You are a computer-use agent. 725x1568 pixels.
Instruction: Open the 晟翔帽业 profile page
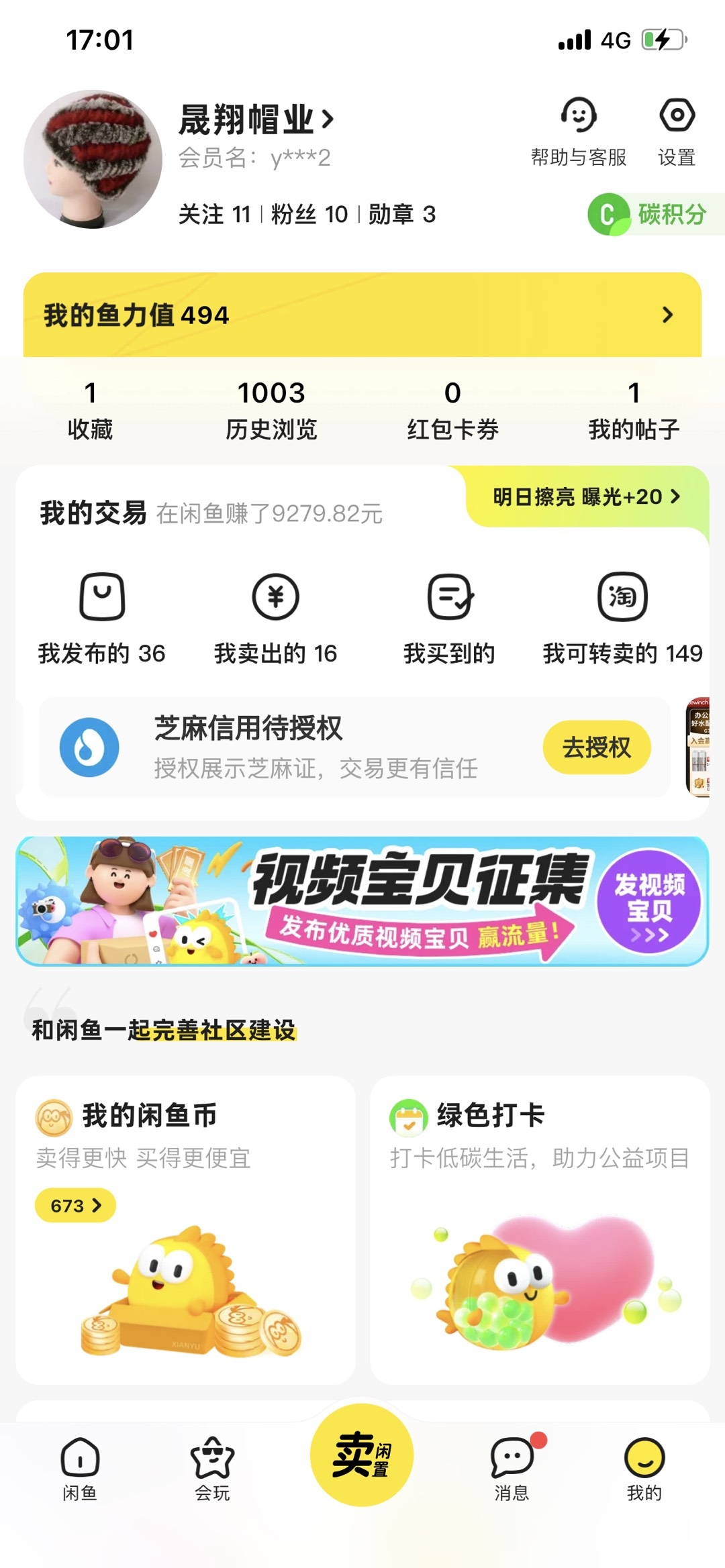(x=256, y=120)
